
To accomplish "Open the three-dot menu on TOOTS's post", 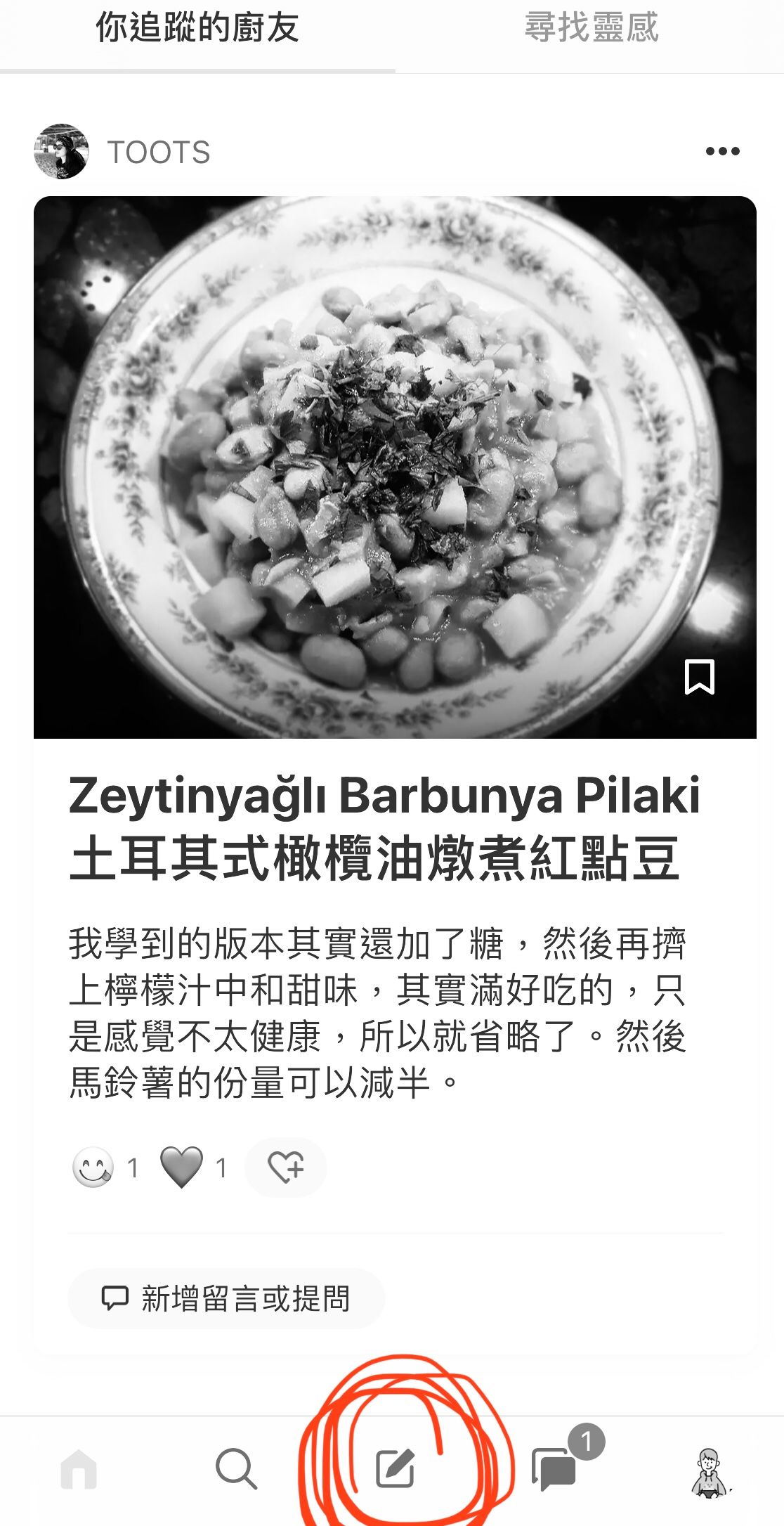I will 722,151.
